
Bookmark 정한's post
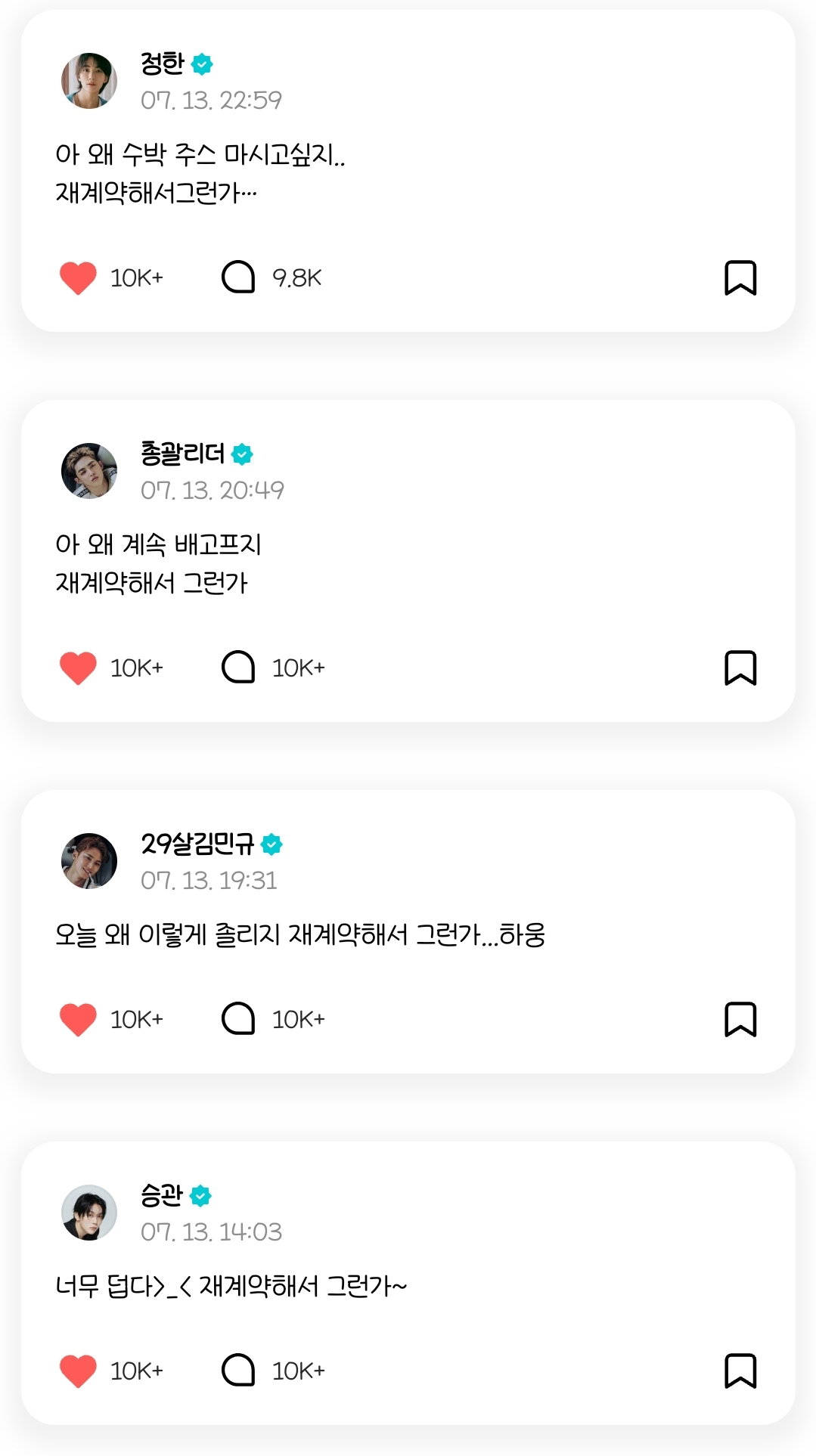[x=740, y=277]
